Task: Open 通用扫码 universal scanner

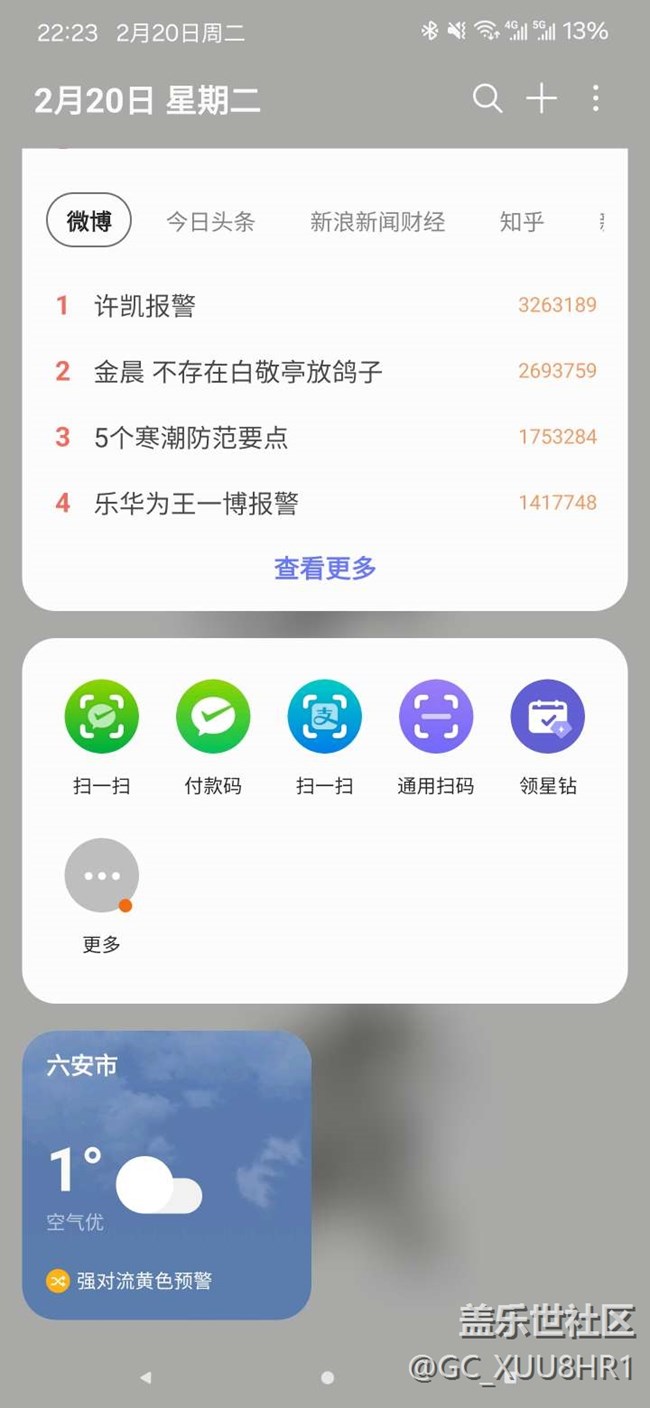Action: point(436,737)
